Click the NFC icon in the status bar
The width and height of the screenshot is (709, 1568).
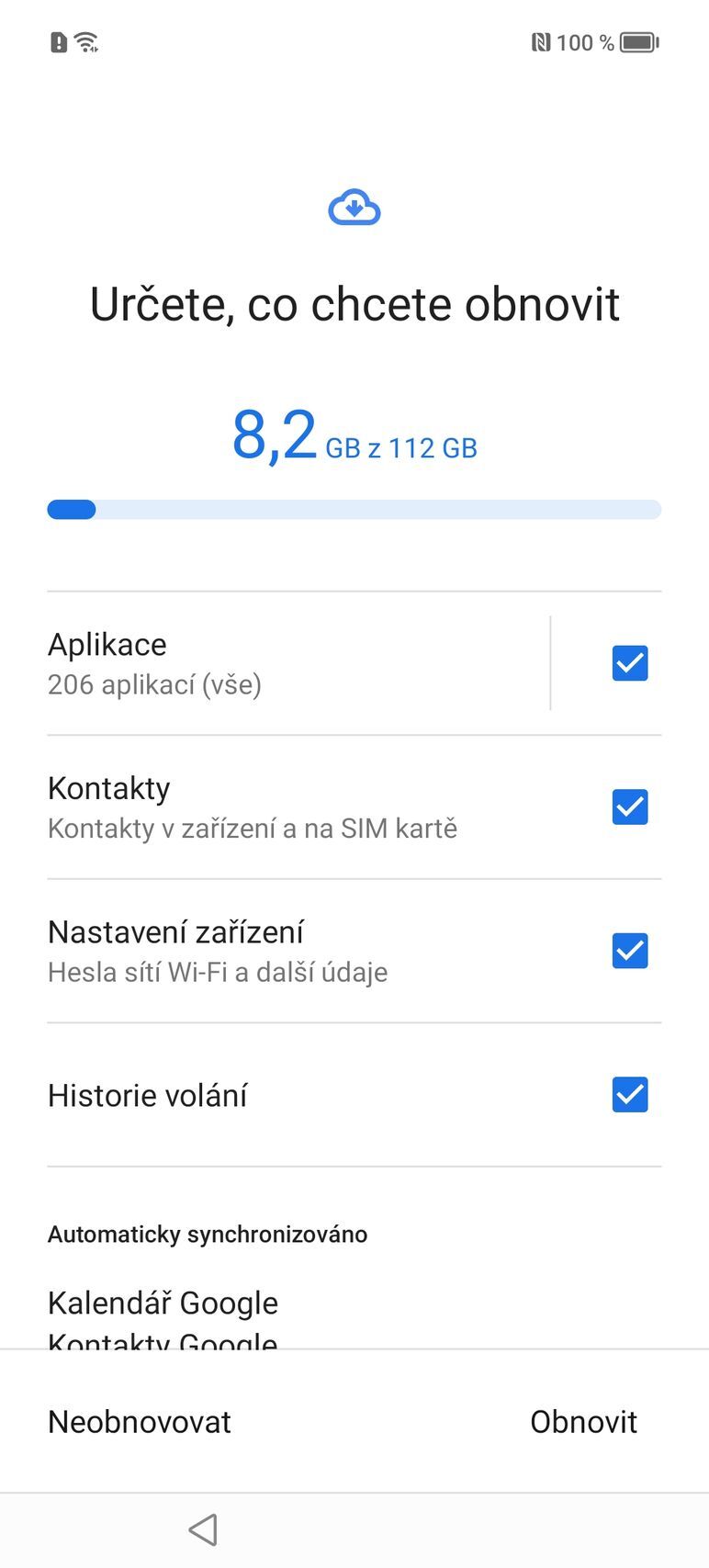[x=542, y=42]
